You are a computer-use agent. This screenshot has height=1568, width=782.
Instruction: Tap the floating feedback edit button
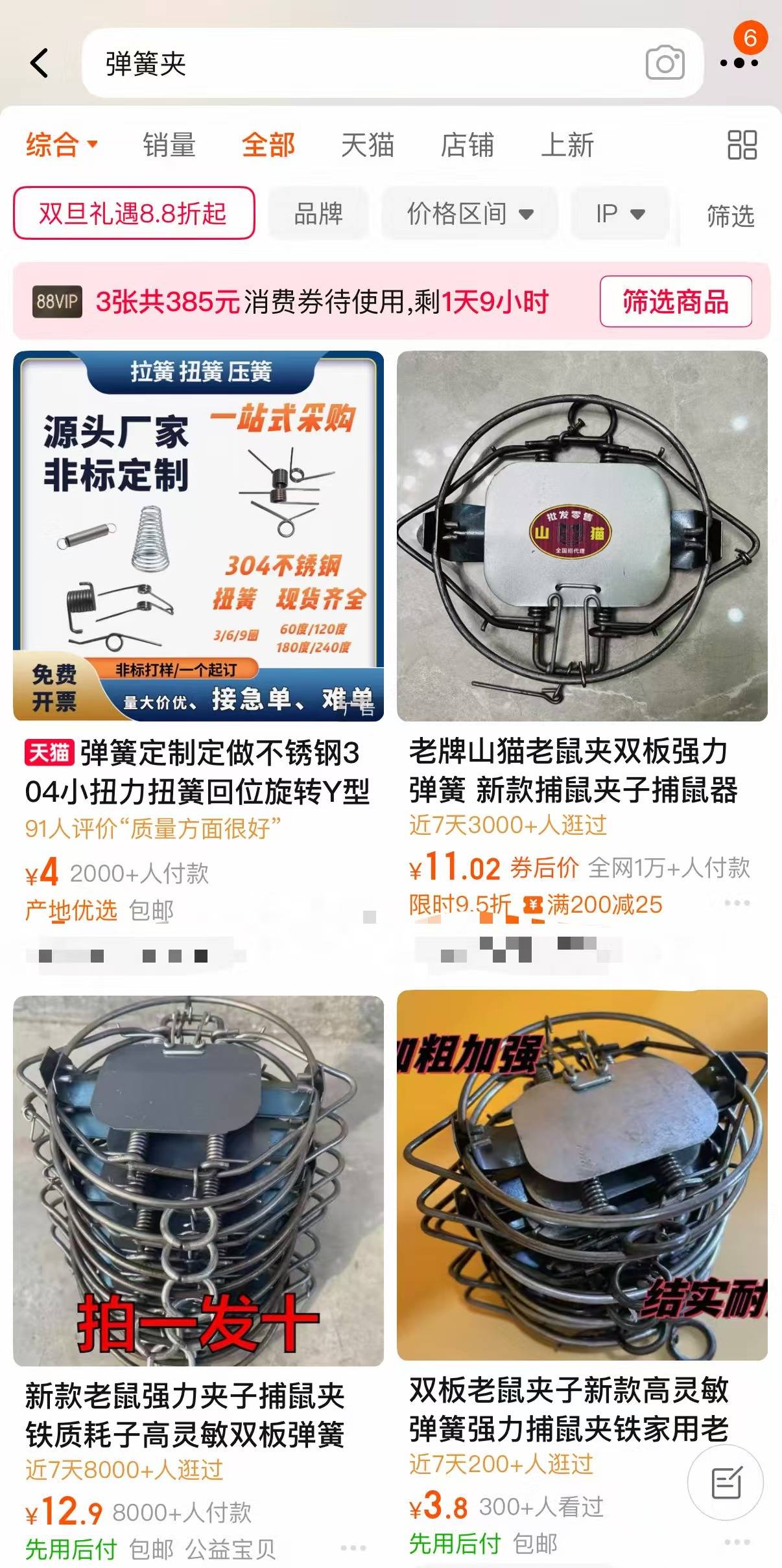pos(726,1482)
